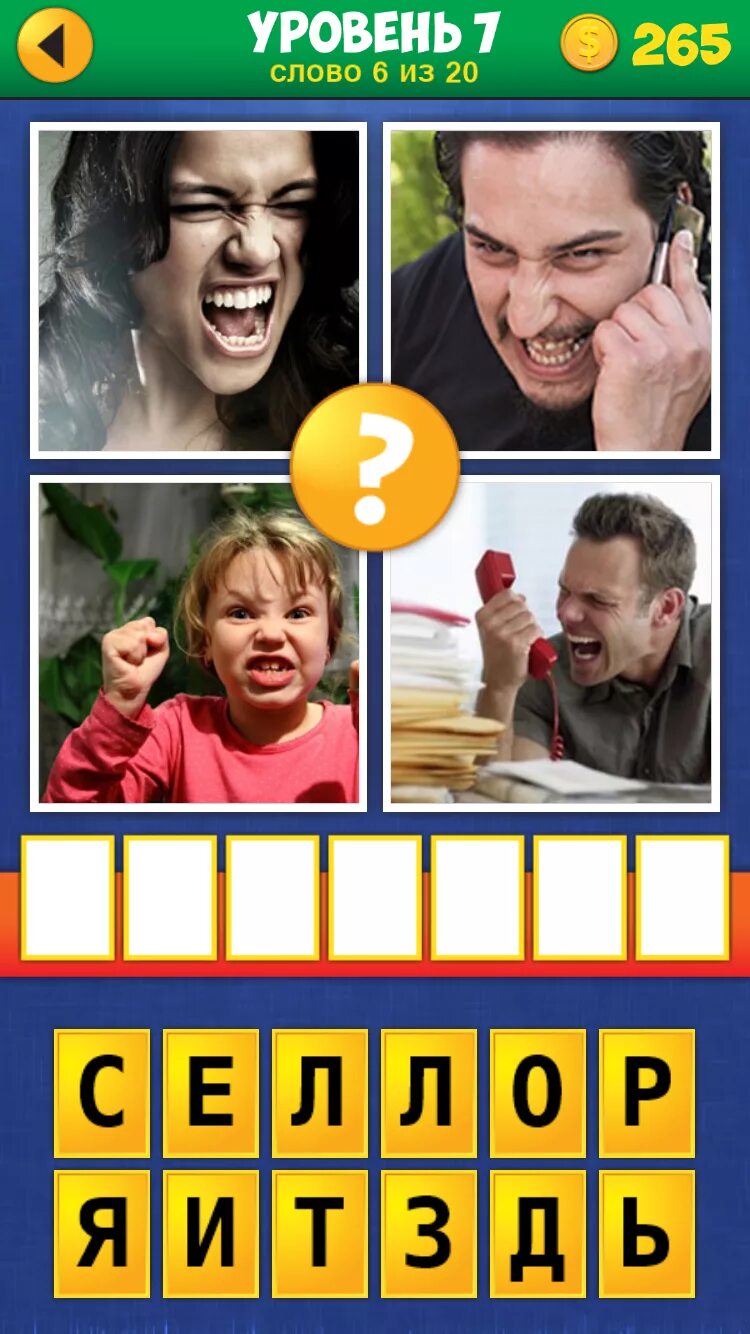This screenshot has width=750, height=1334.
Task: Choose the letter Р tile
Action: tap(647, 1093)
